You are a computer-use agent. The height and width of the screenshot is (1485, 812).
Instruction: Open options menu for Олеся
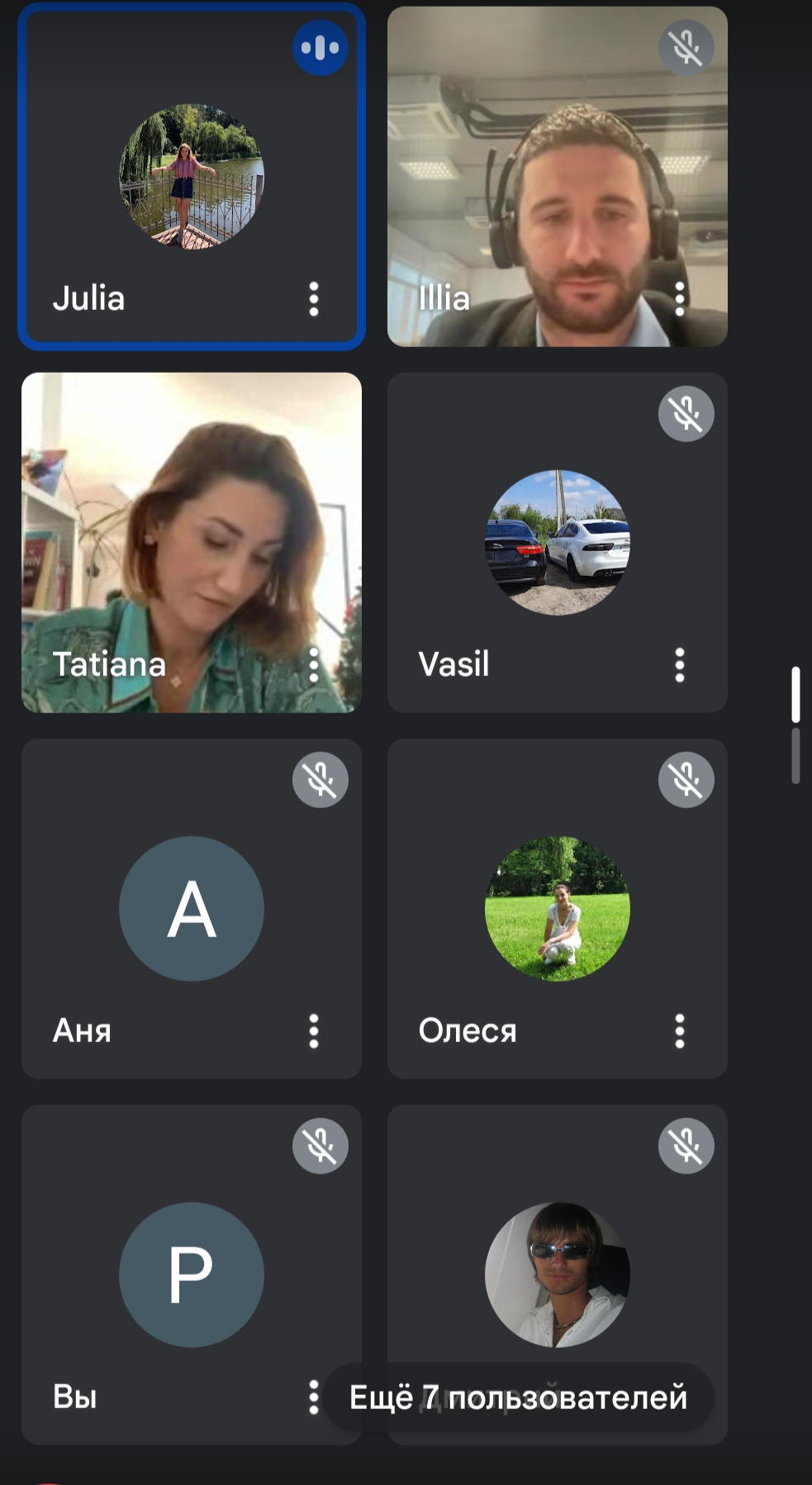[x=680, y=1030]
